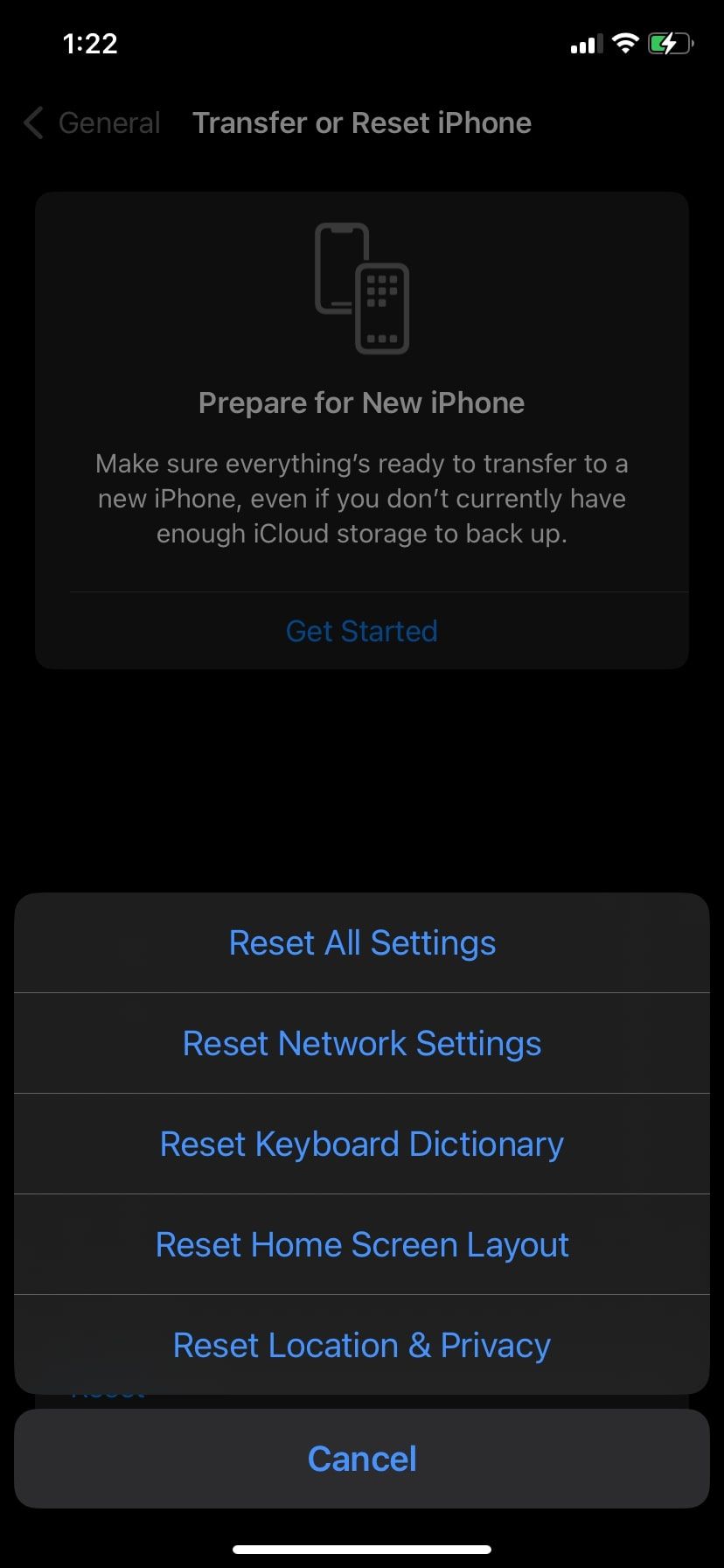This screenshot has height=1568, width=724.
Task: Choose Reset All Settings
Action: [362, 943]
